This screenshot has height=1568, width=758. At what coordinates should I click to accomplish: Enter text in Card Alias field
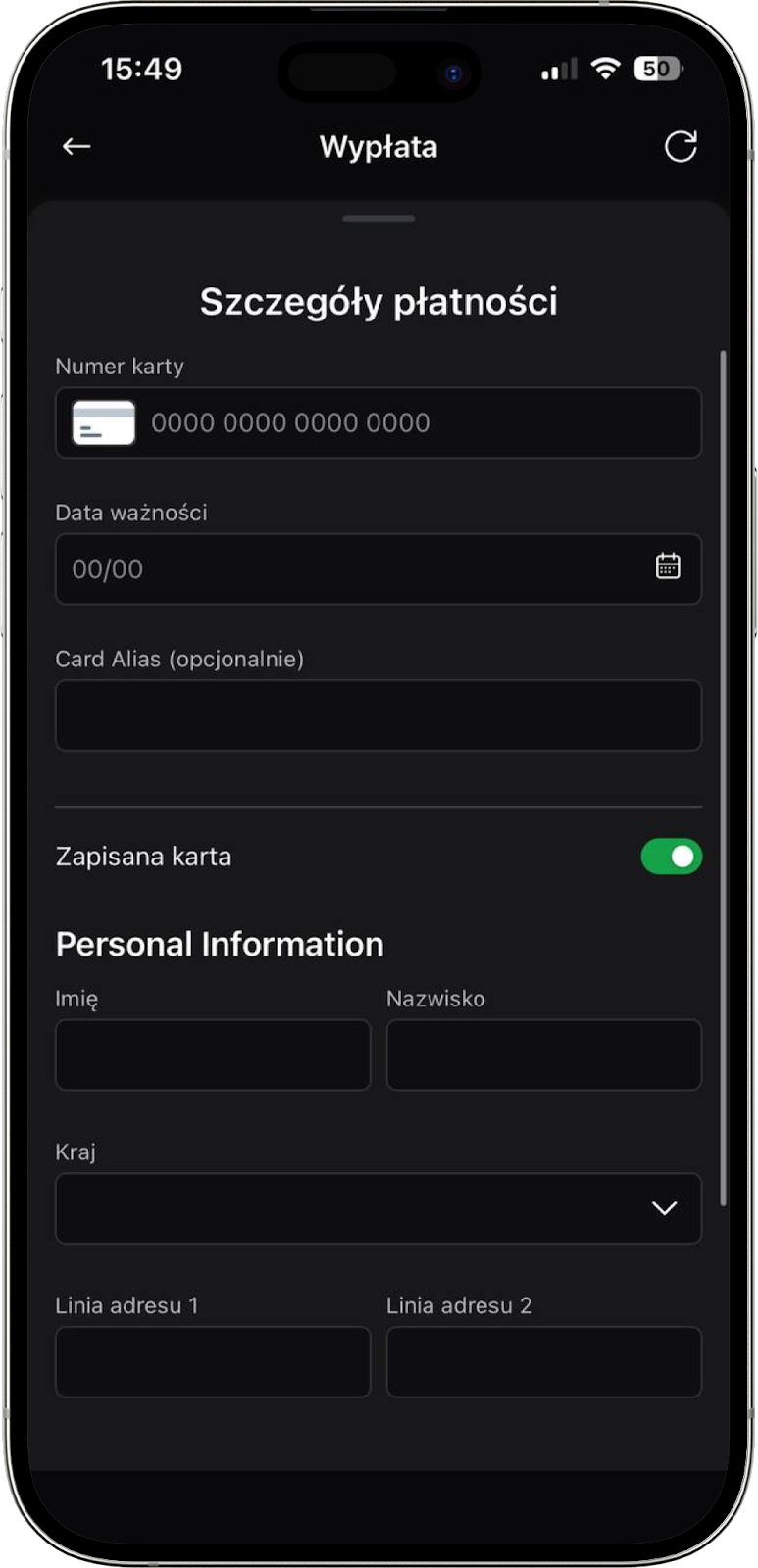click(x=379, y=715)
